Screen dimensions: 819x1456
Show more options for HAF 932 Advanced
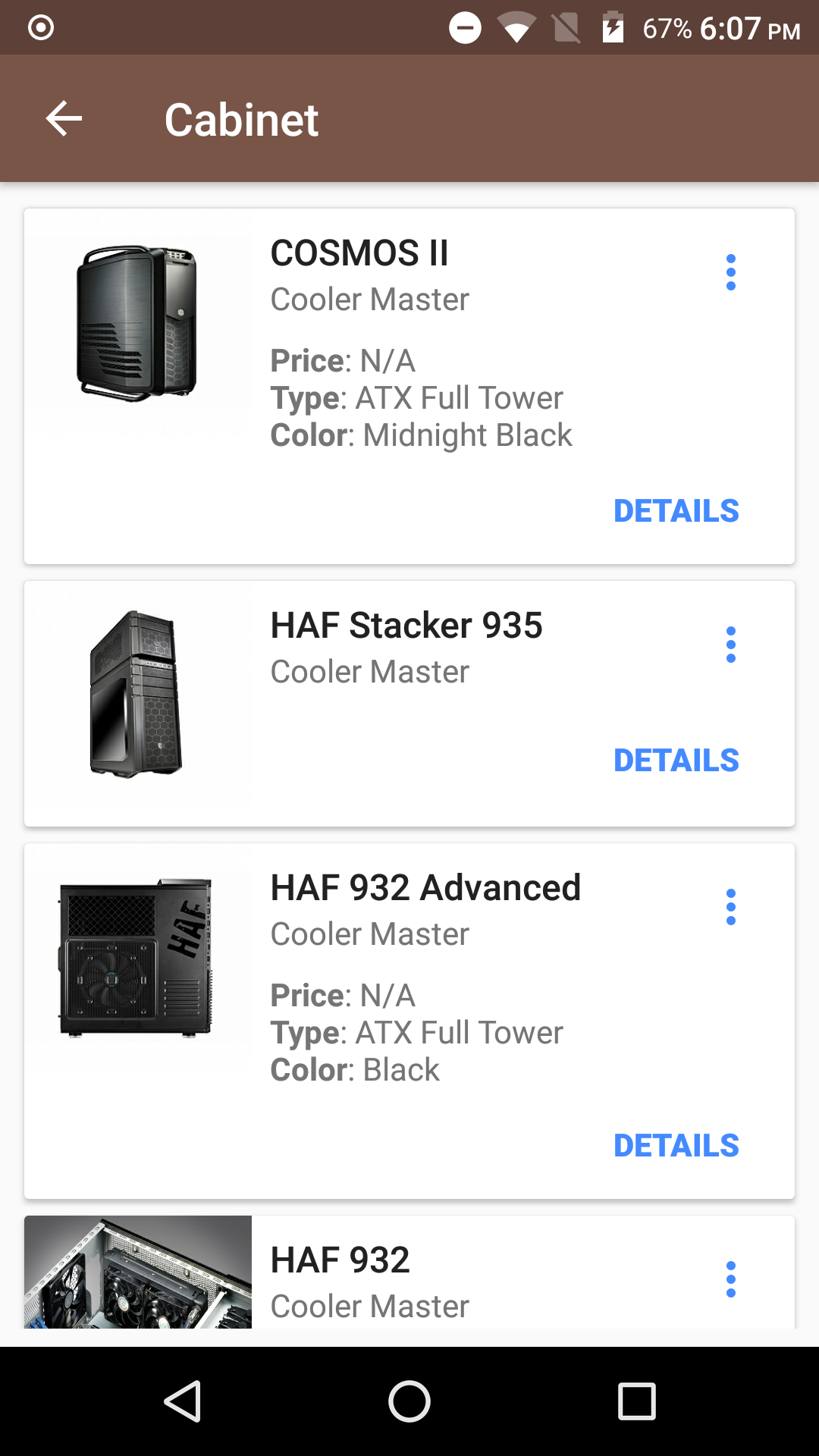point(730,907)
